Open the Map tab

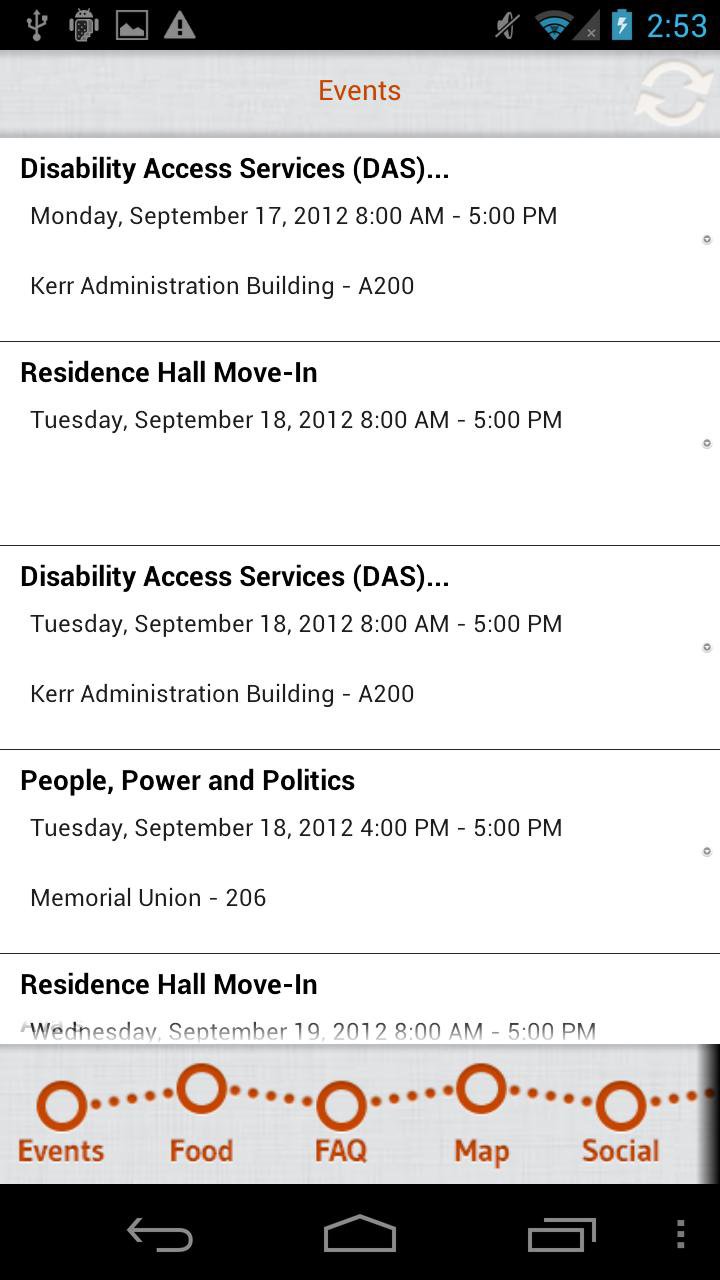481,1115
